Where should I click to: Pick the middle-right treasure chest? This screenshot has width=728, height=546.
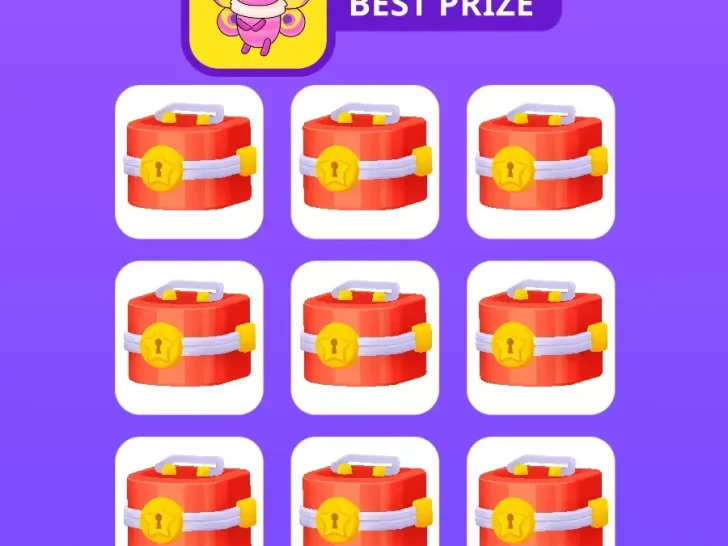point(541,337)
